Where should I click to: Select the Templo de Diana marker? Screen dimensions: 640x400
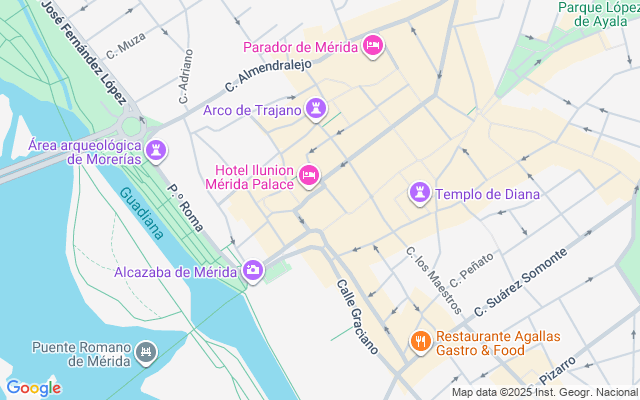click(420, 192)
